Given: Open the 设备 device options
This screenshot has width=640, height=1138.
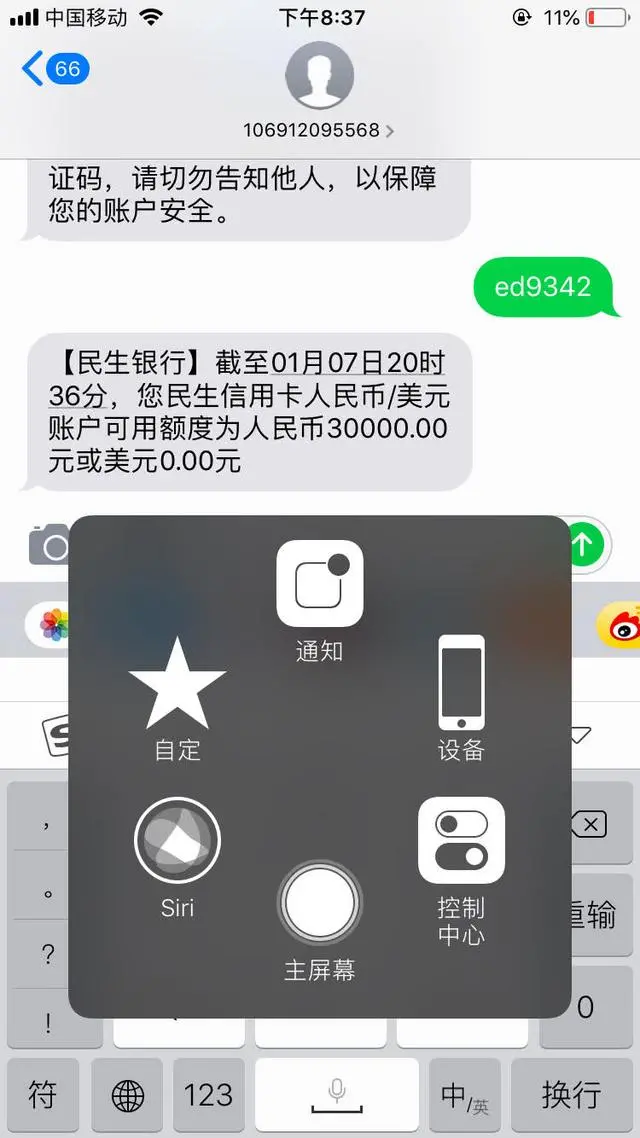Looking at the screenshot, I should click(x=461, y=694).
